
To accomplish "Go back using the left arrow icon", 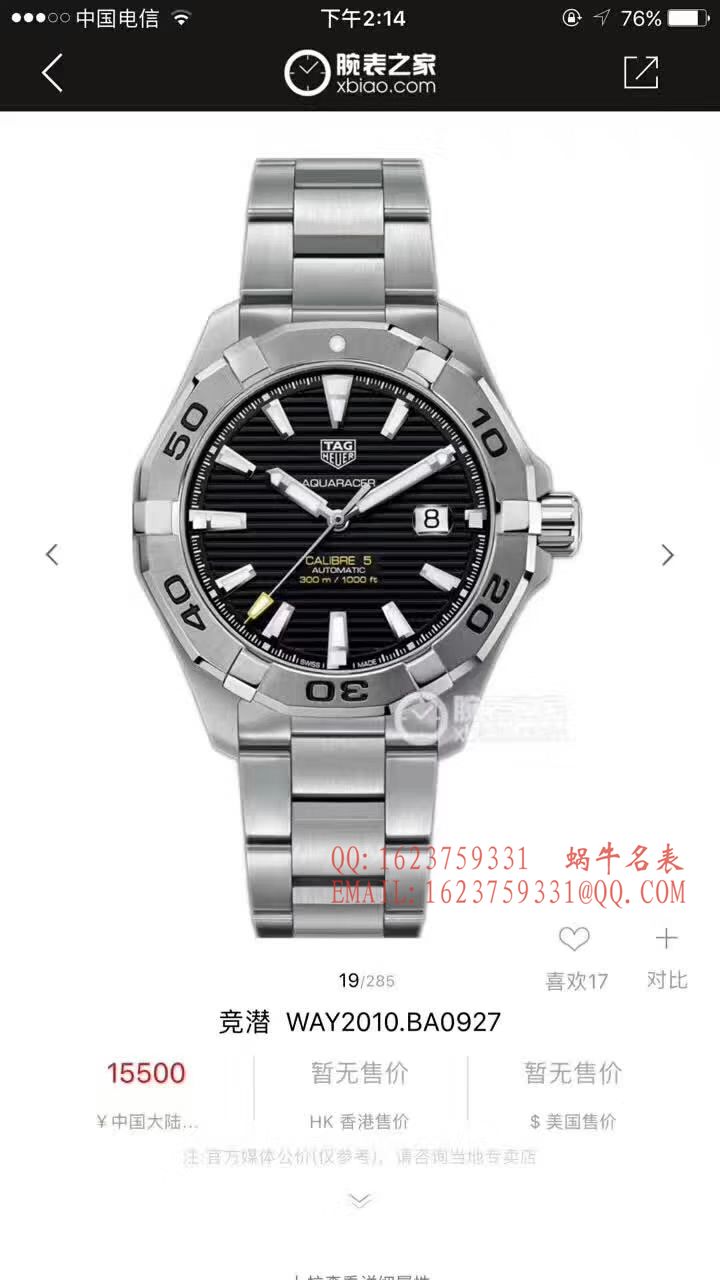I will [x=52, y=73].
